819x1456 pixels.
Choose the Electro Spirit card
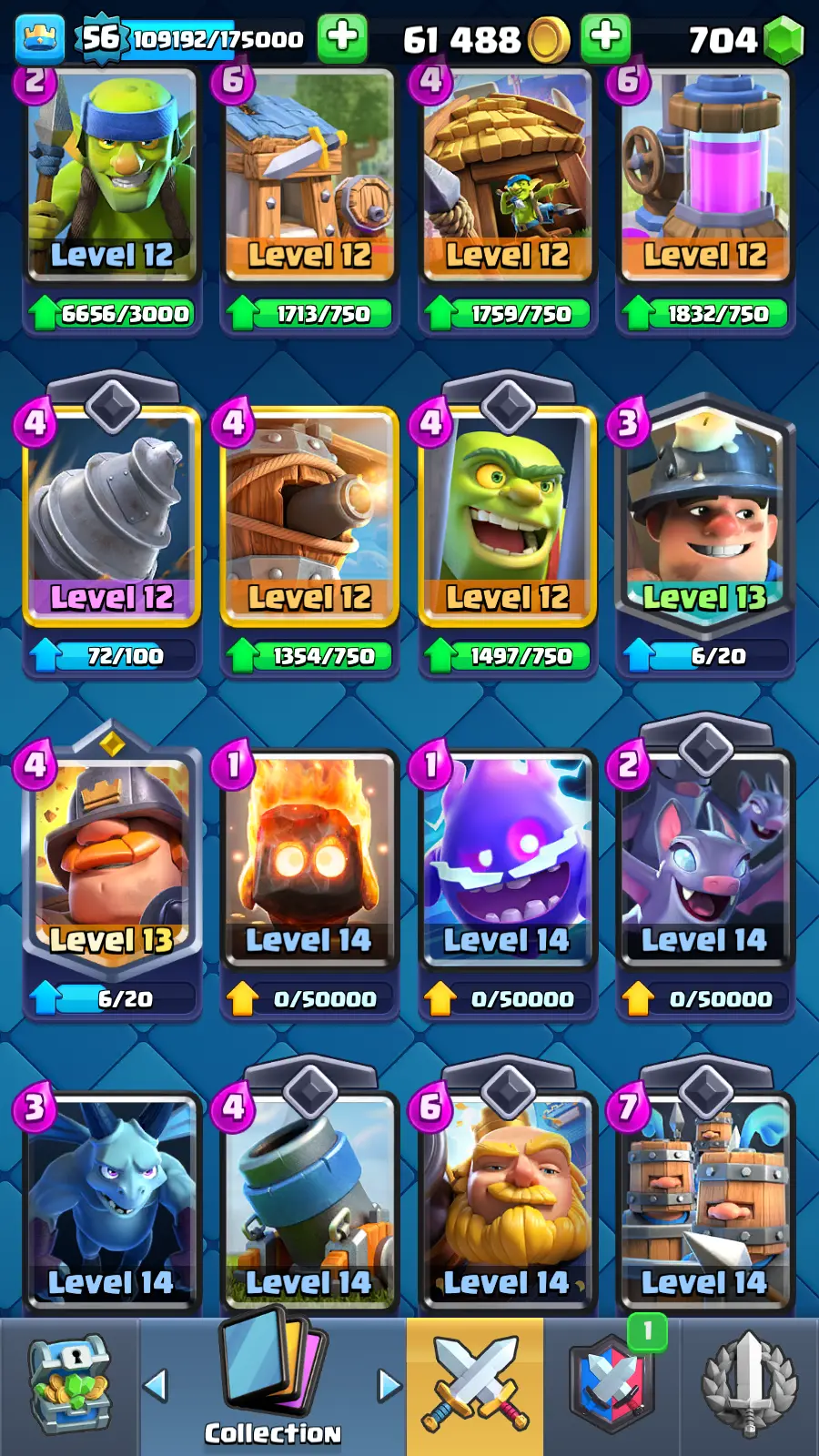[507, 855]
